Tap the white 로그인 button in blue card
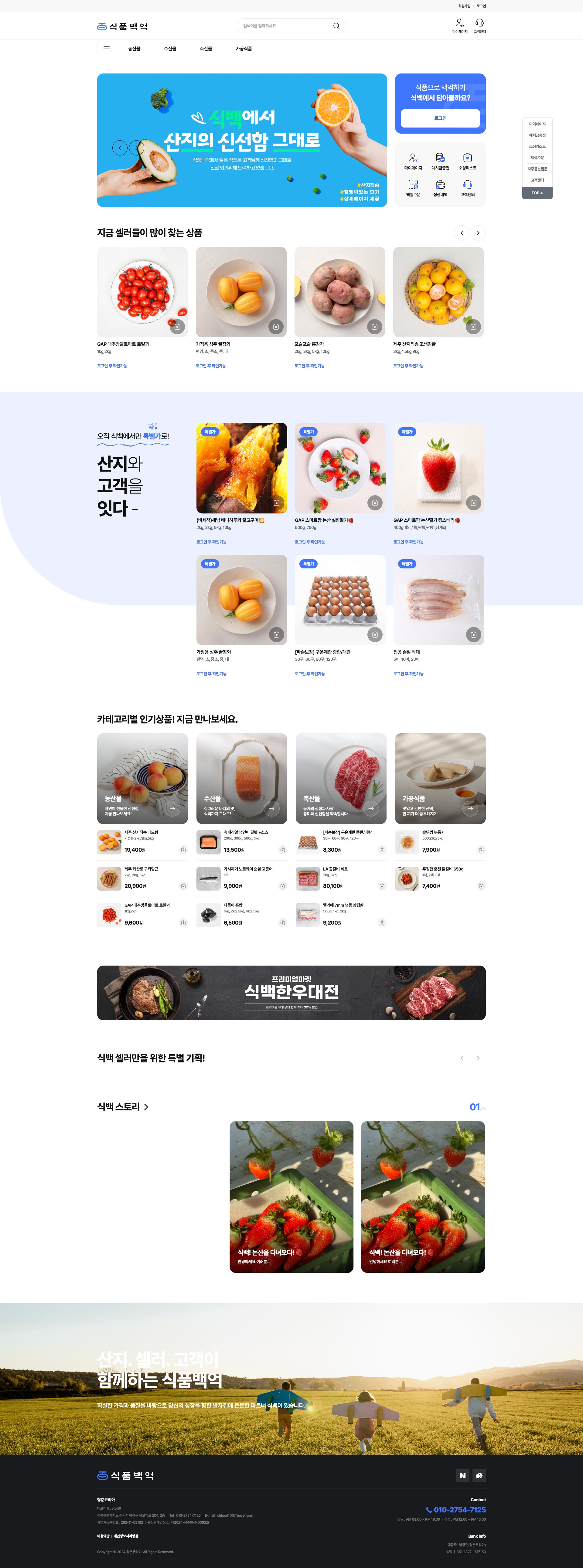Screen dimensions: 583x1568 pos(440,118)
